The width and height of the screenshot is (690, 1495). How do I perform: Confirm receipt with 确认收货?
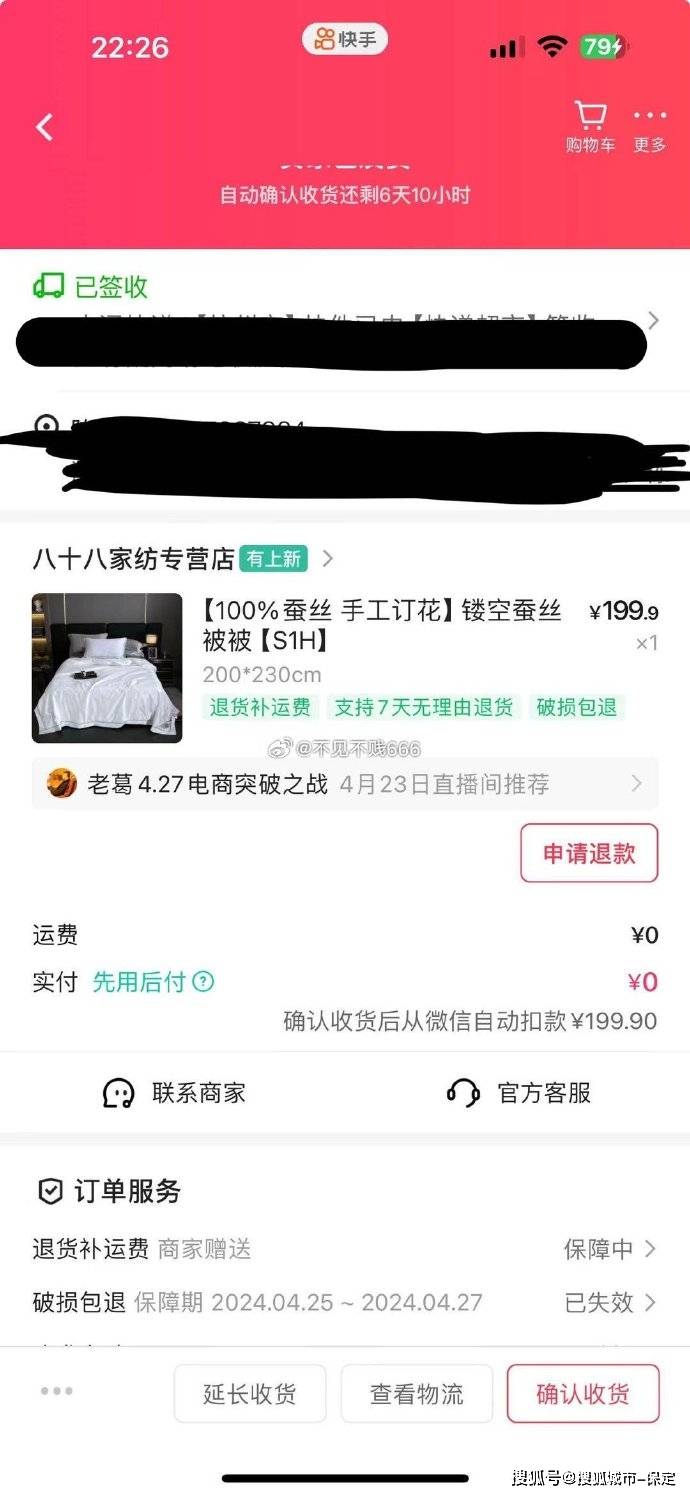(x=583, y=1393)
